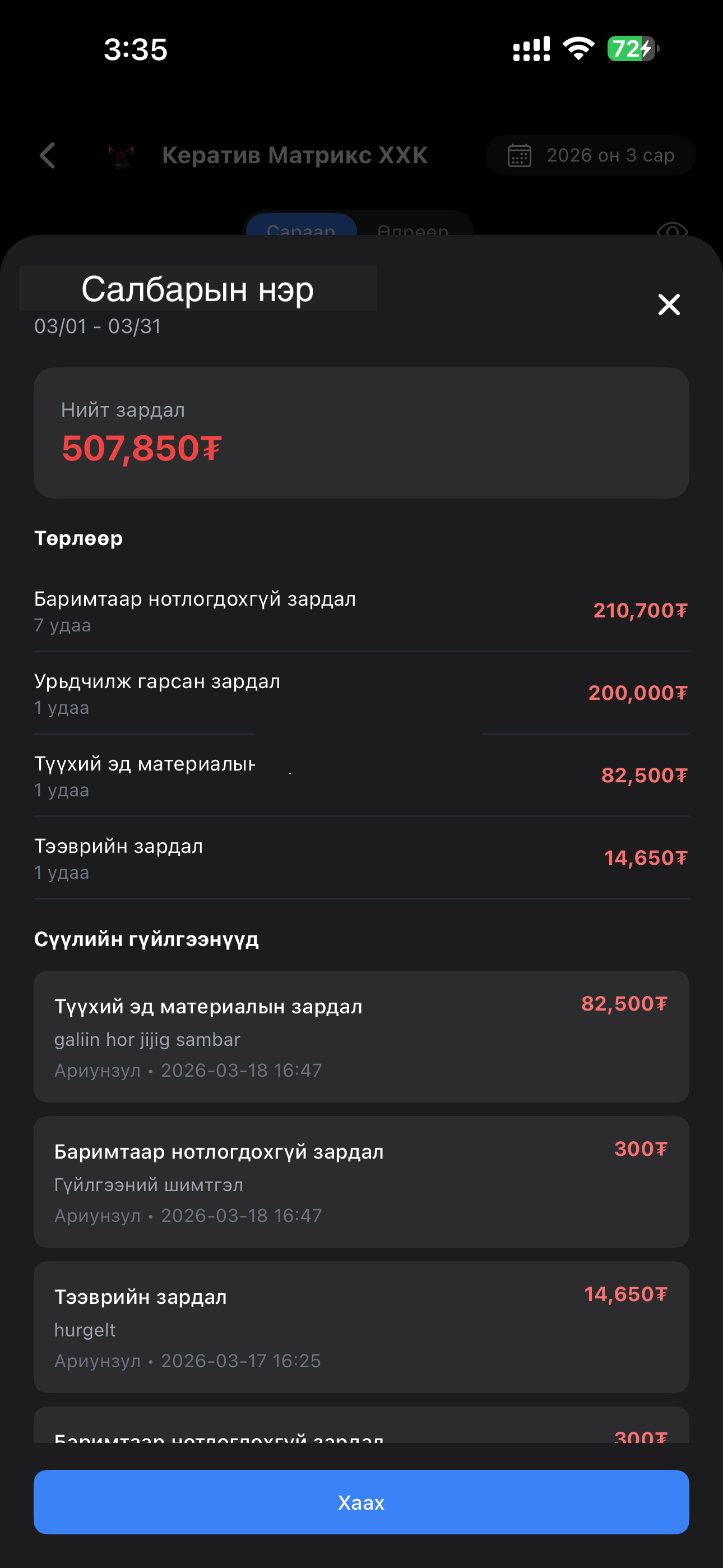The image size is (723, 1568).
Task: Toggle the Өдрөөр view mode
Action: click(412, 232)
